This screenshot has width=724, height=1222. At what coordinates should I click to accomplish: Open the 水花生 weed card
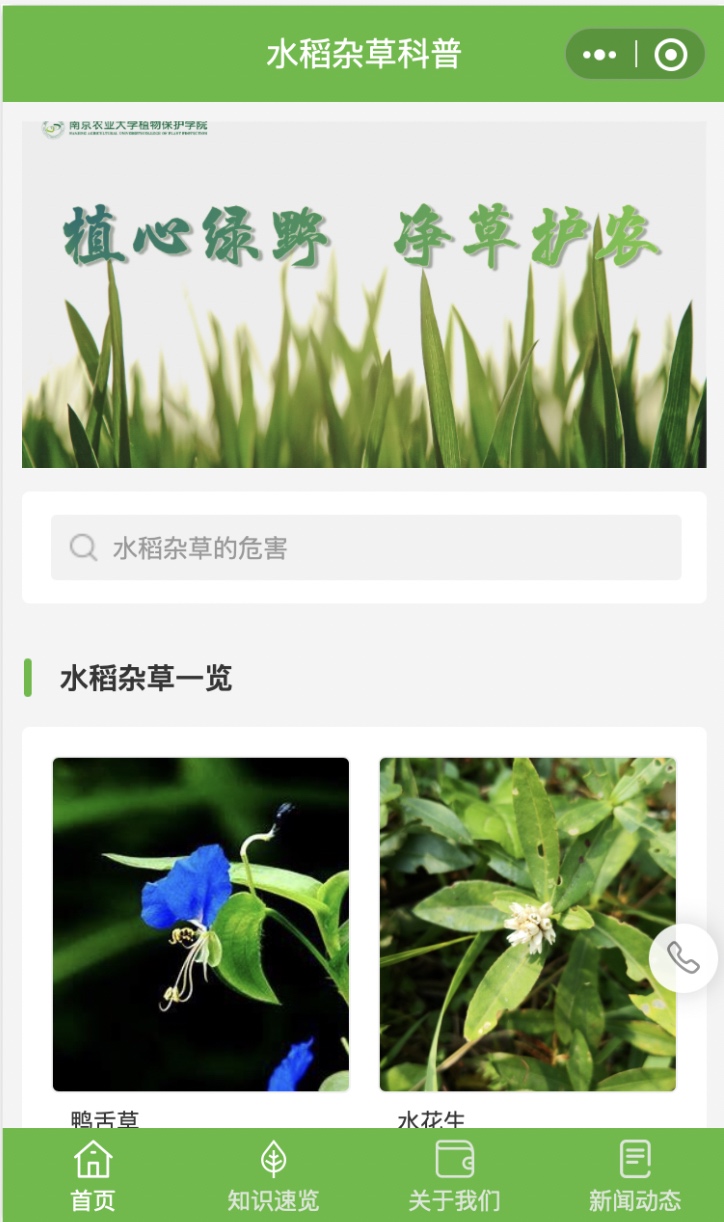527,924
